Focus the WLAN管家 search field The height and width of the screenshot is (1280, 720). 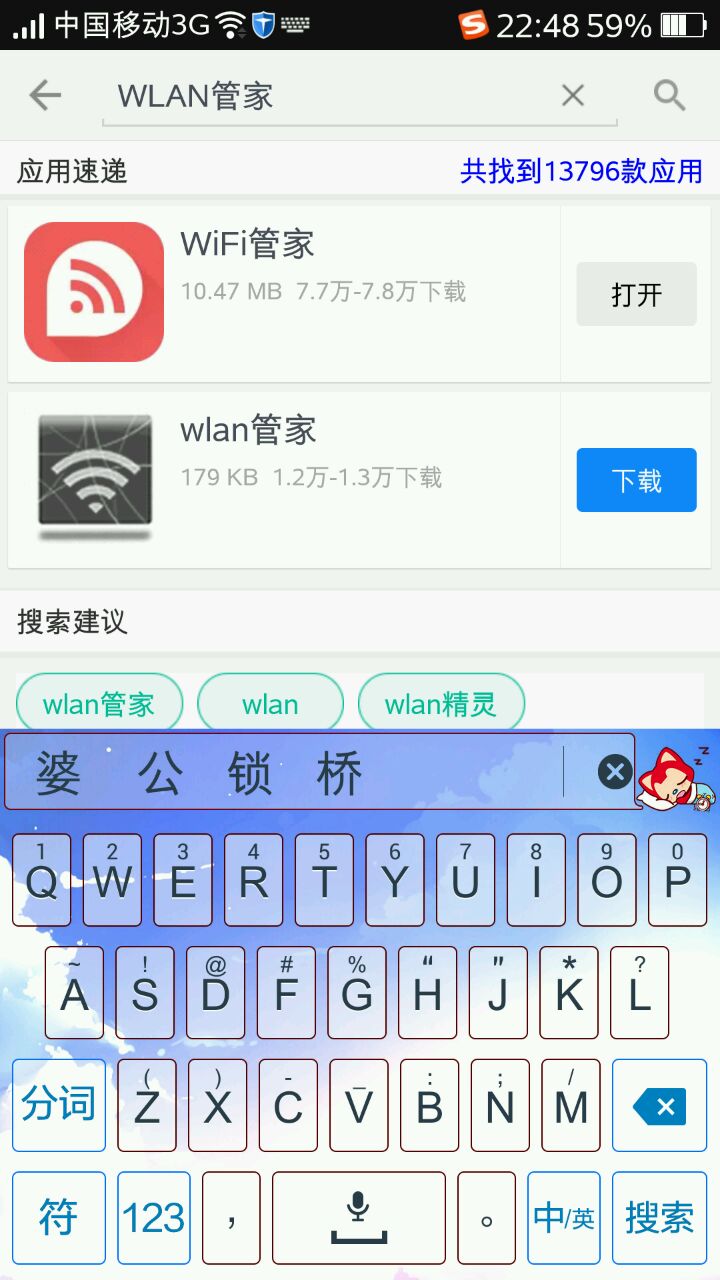(330, 97)
